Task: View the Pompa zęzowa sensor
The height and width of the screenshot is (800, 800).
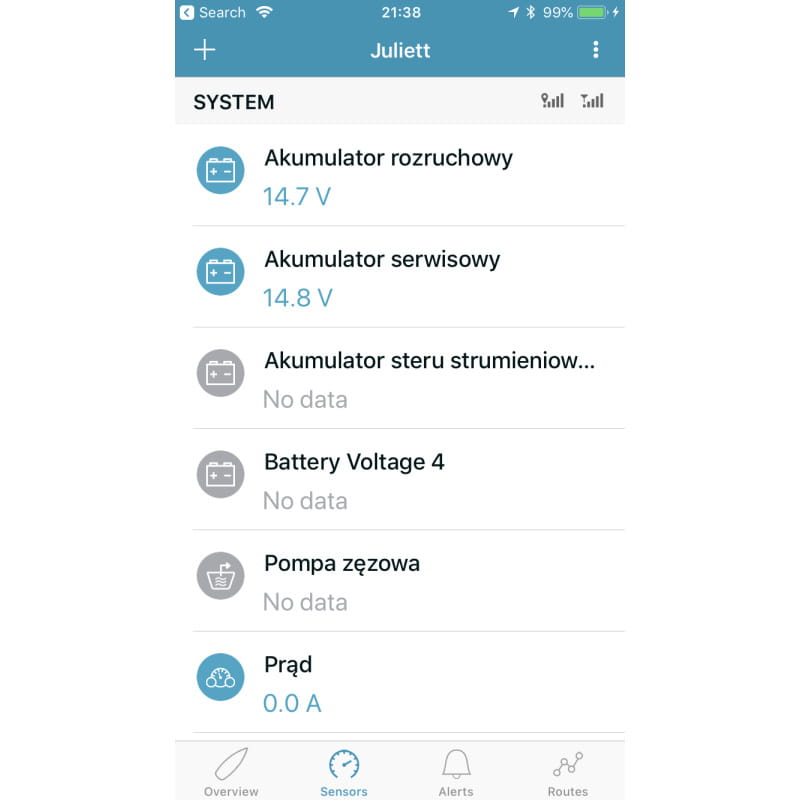Action: 400,581
